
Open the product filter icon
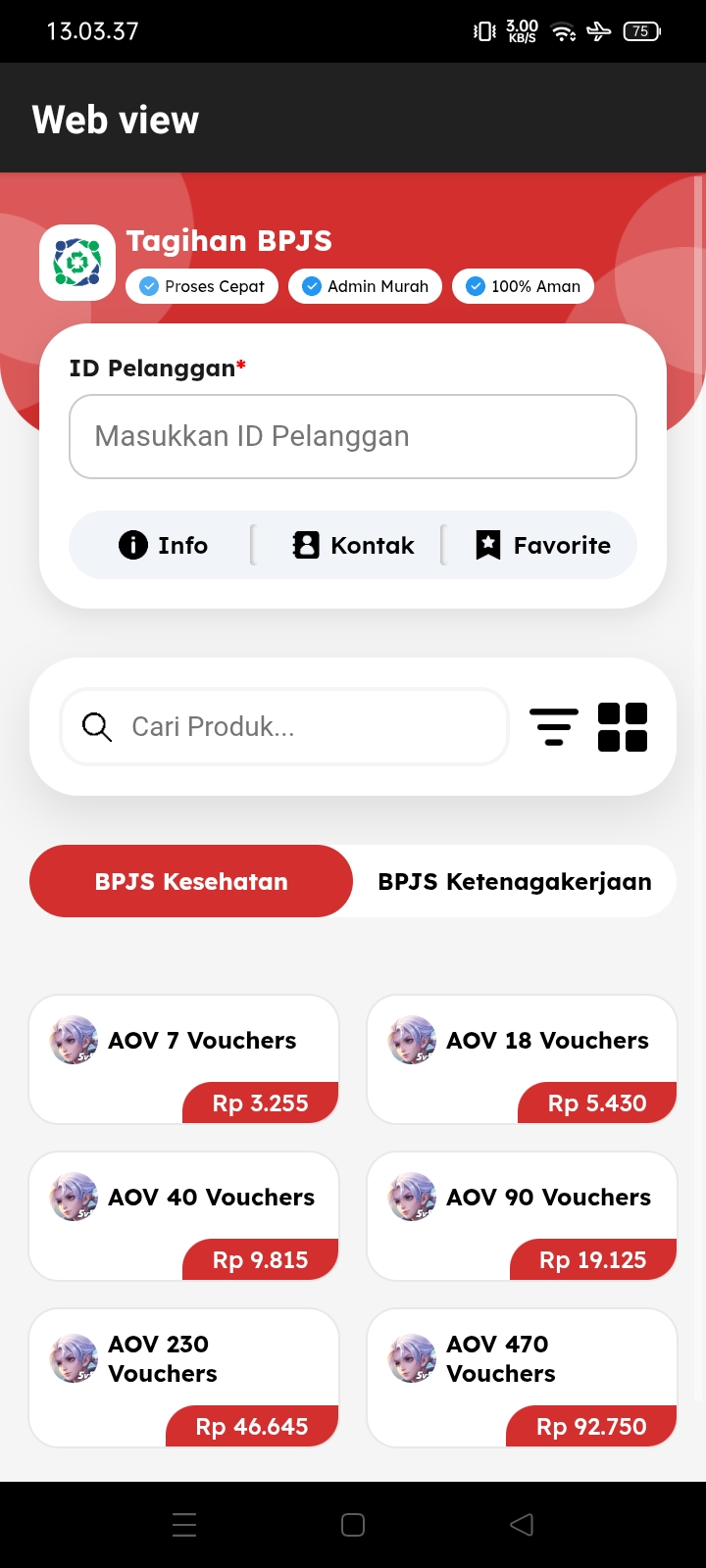point(554,726)
